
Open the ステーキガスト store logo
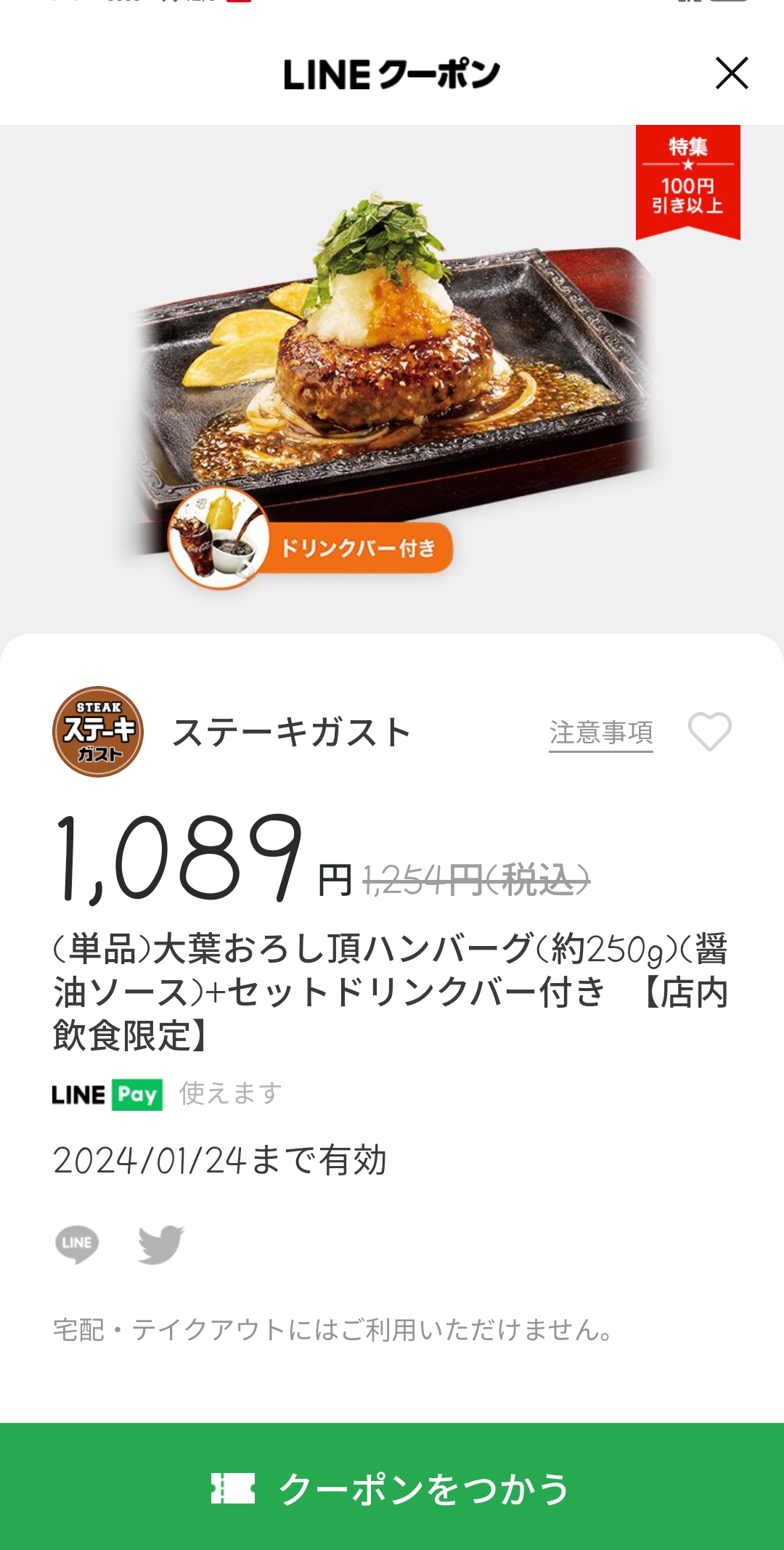(98, 732)
